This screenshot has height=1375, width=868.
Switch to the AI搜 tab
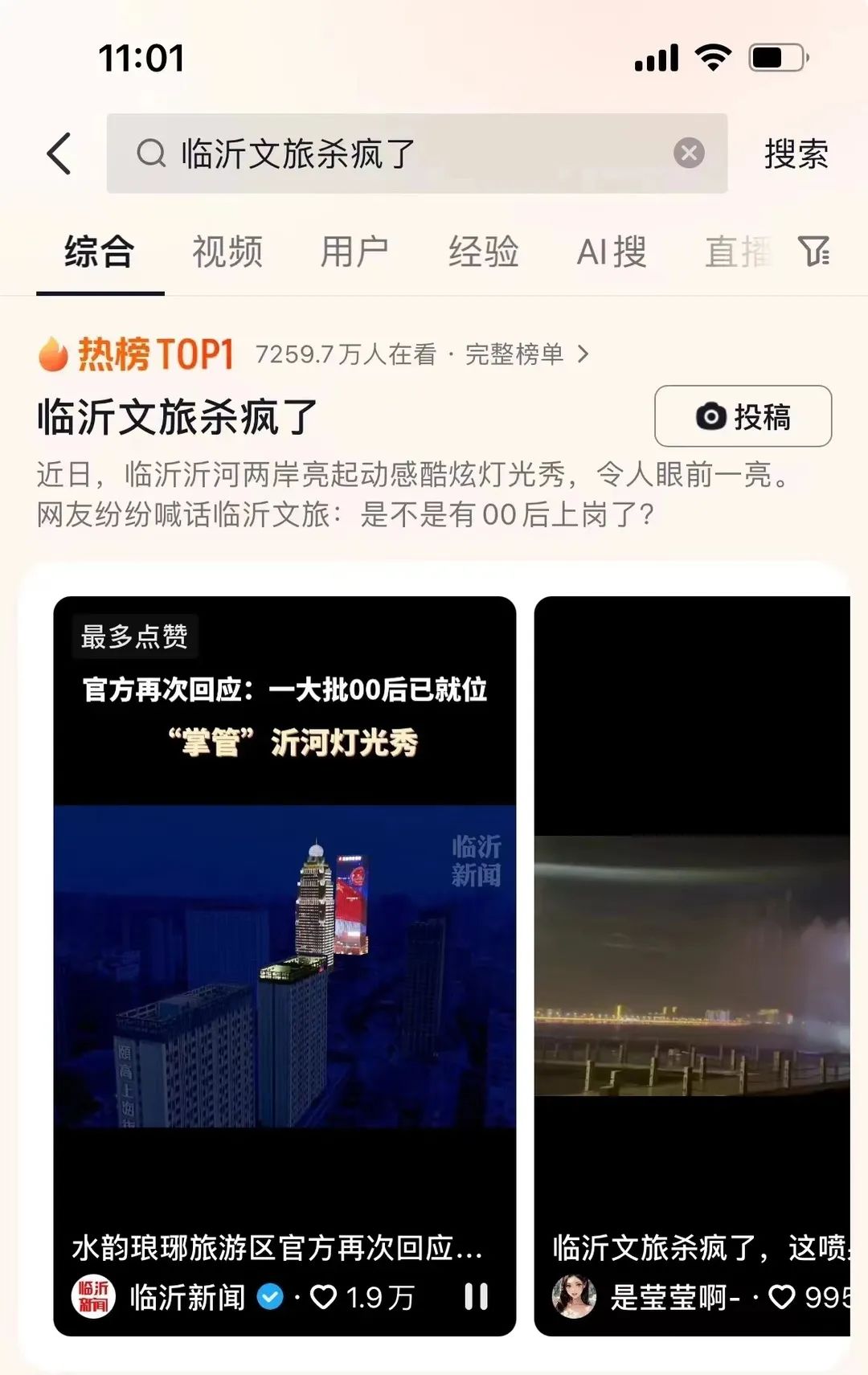pos(612,252)
